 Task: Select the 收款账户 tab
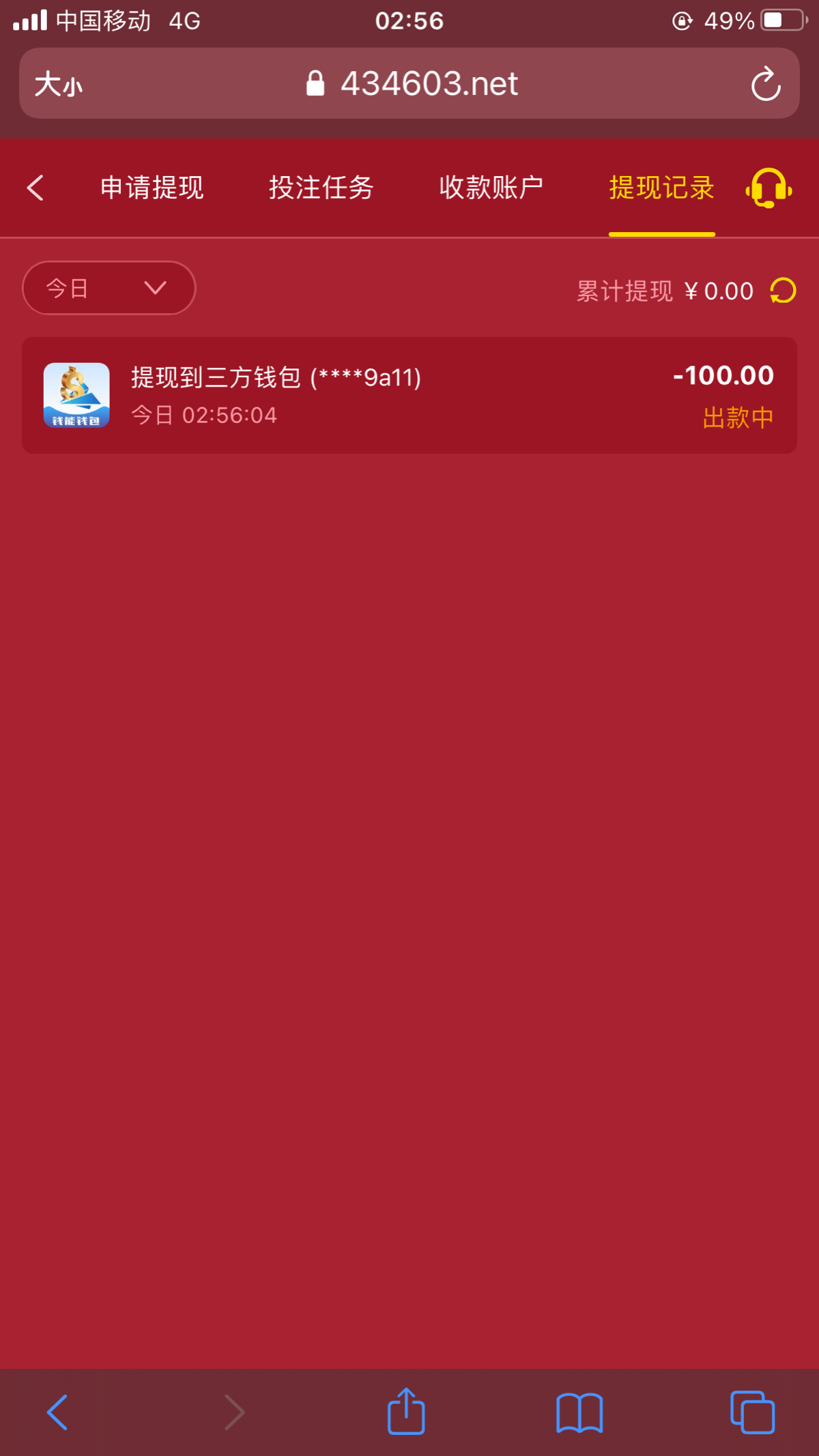point(491,188)
